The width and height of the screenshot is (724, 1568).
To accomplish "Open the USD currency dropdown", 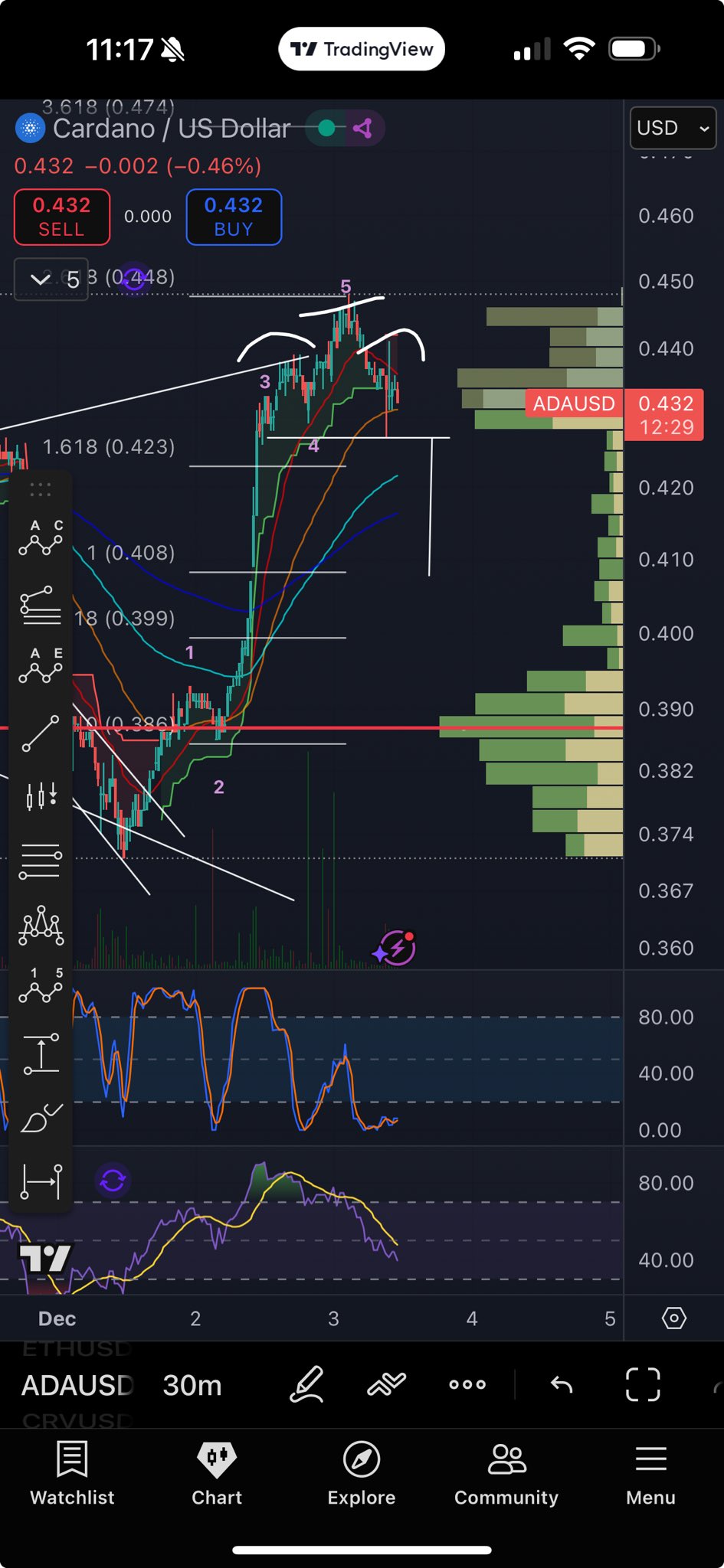I will [672, 128].
